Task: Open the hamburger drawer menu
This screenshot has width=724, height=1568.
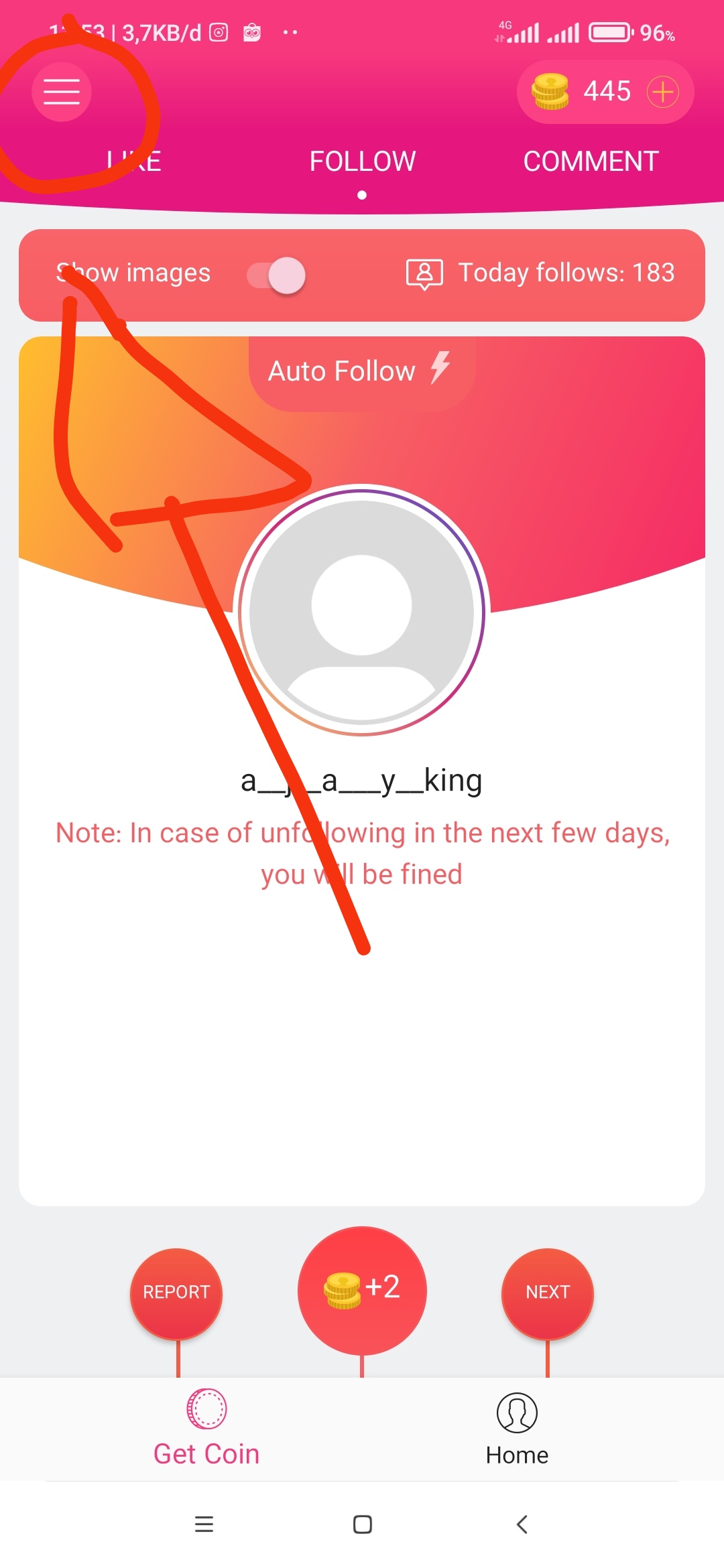Action: [62, 92]
